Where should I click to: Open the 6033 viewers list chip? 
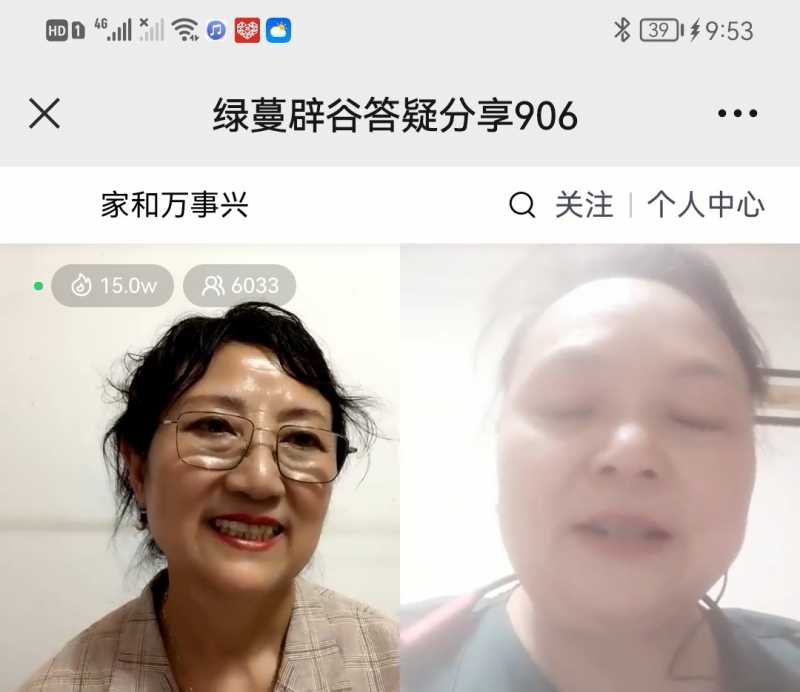pyautogui.click(x=240, y=286)
